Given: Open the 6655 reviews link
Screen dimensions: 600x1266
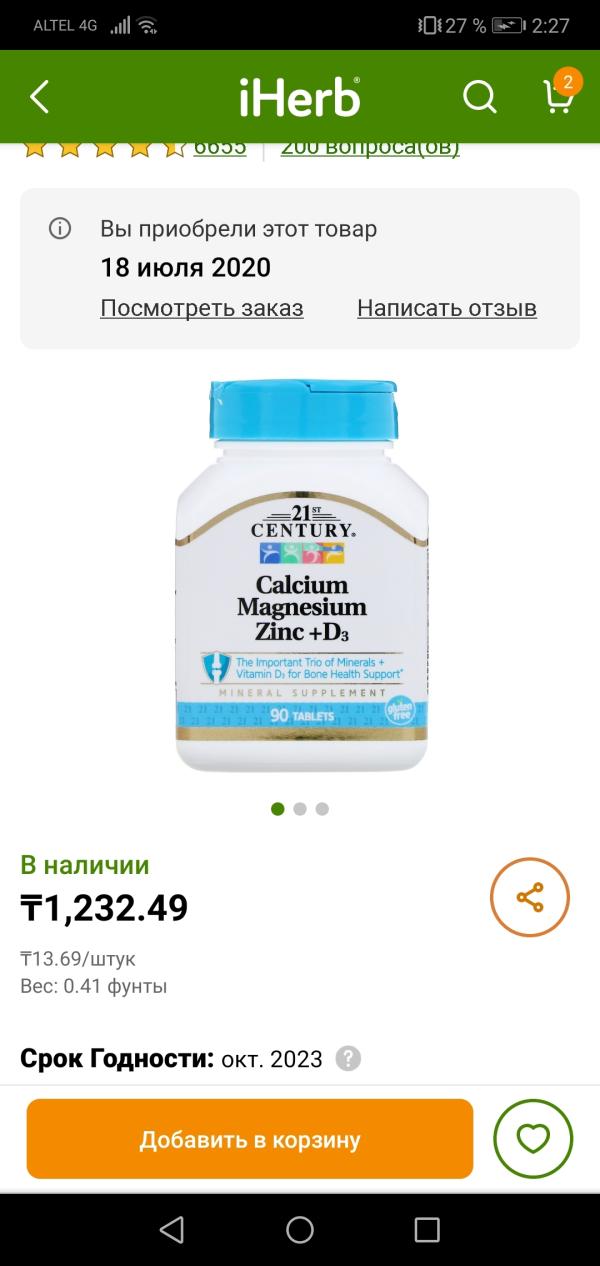Looking at the screenshot, I should (x=220, y=147).
